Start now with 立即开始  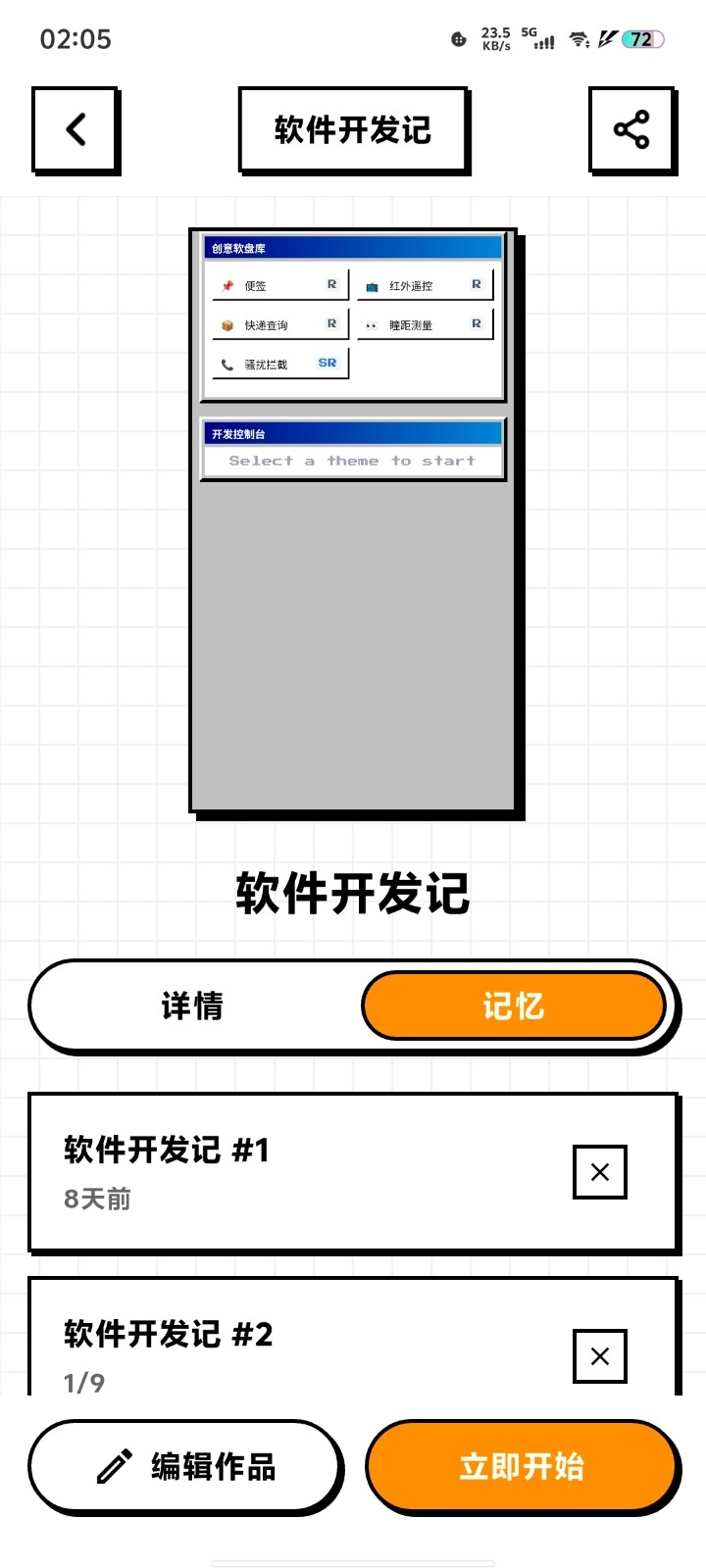point(522,1466)
